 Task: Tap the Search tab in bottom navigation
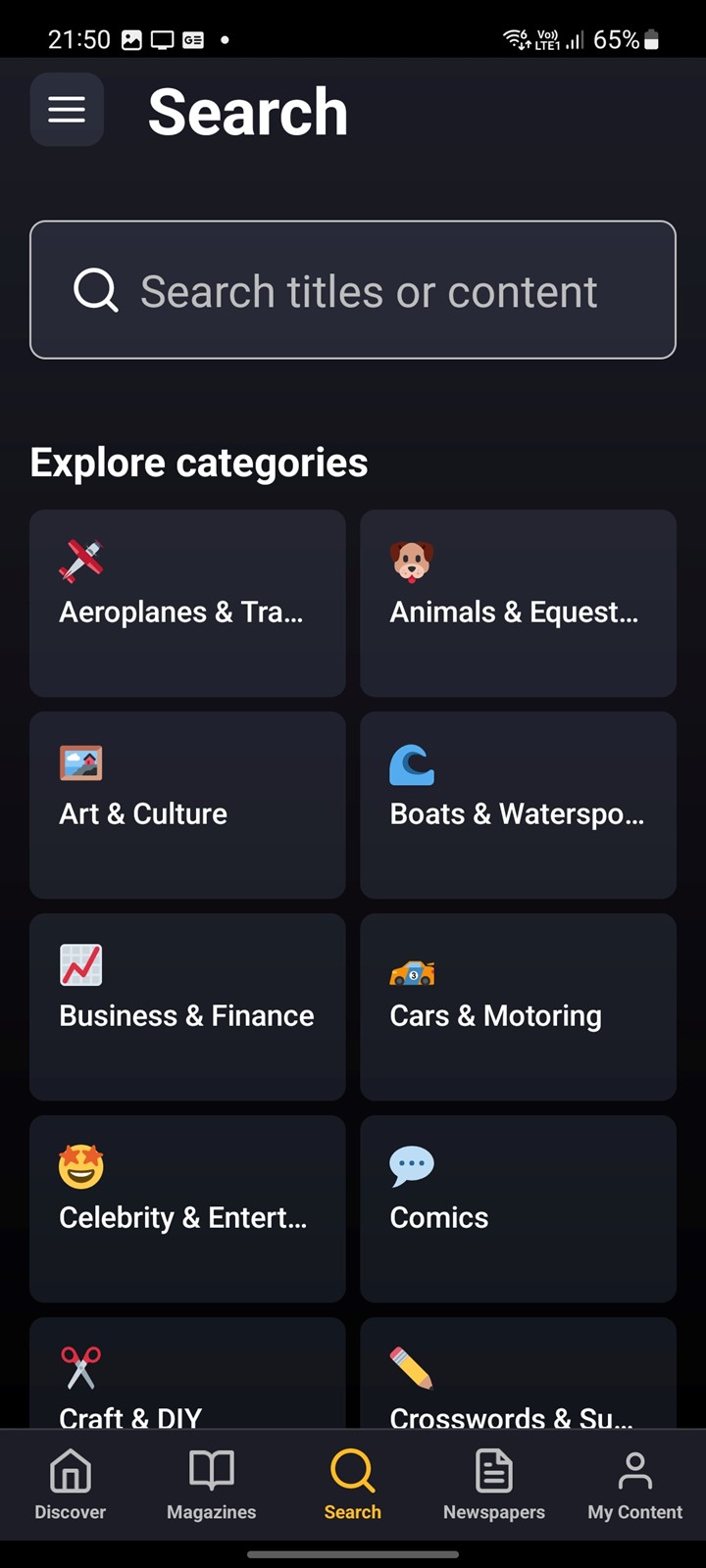point(353,1485)
